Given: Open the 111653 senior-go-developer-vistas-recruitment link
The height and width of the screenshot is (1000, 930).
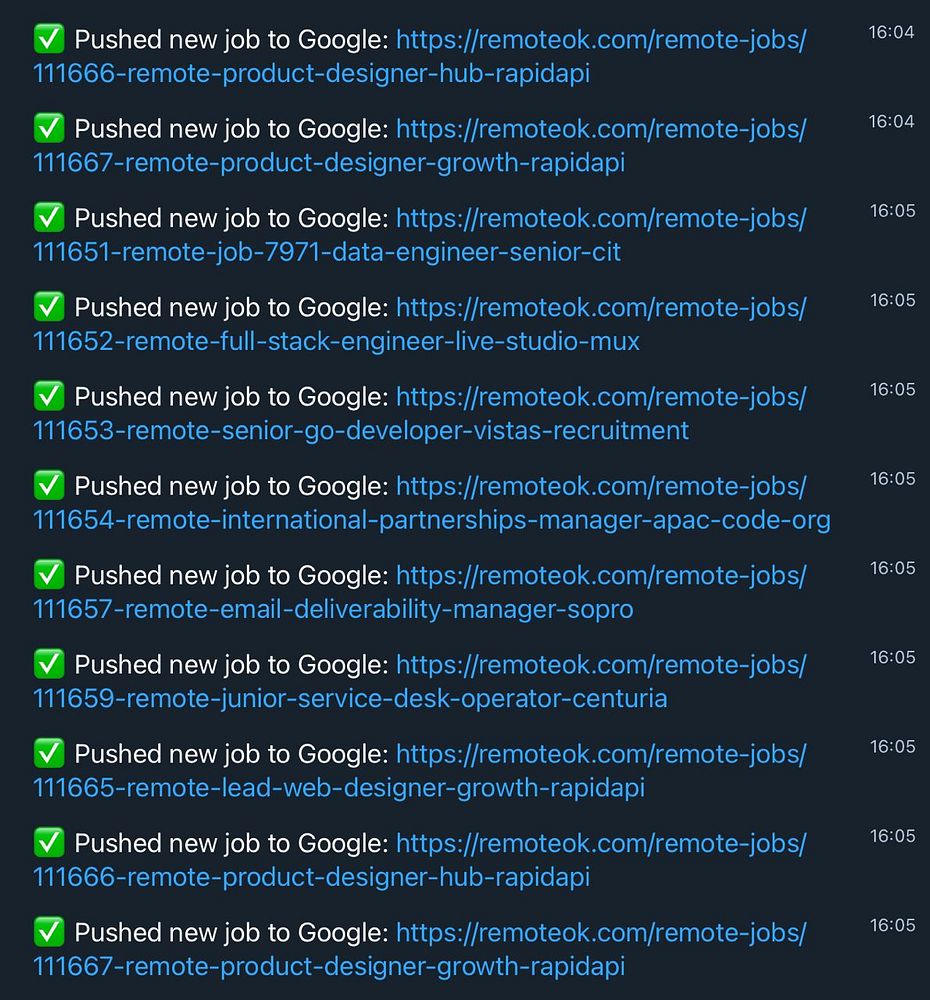Looking at the screenshot, I should click(x=361, y=430).
